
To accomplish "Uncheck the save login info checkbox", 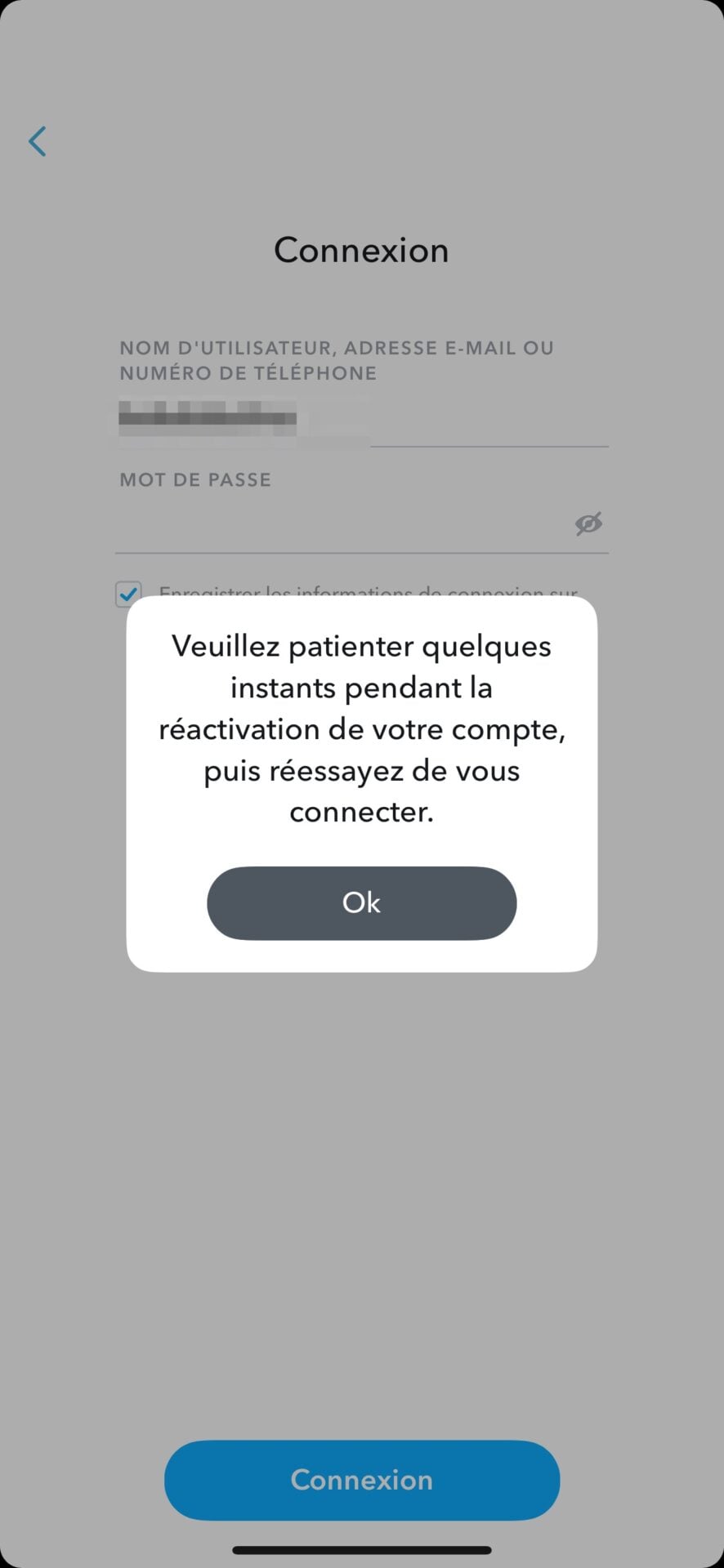I will 128,594.
